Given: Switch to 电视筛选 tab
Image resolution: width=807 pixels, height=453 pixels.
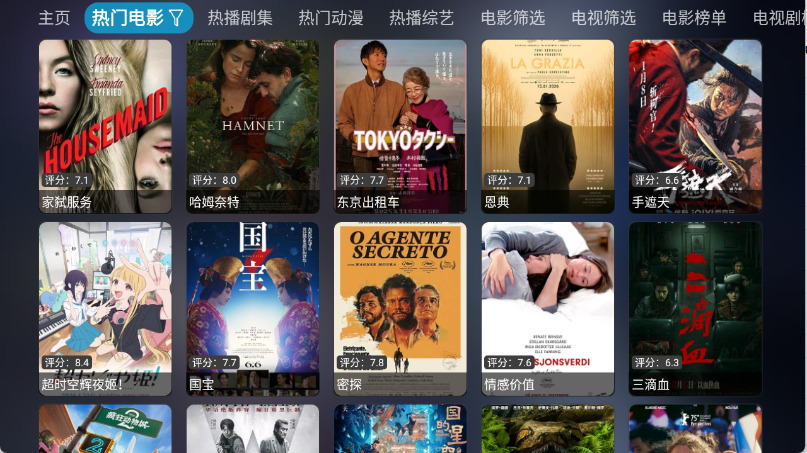Looking at the screenshot, I should pos(603,18).
